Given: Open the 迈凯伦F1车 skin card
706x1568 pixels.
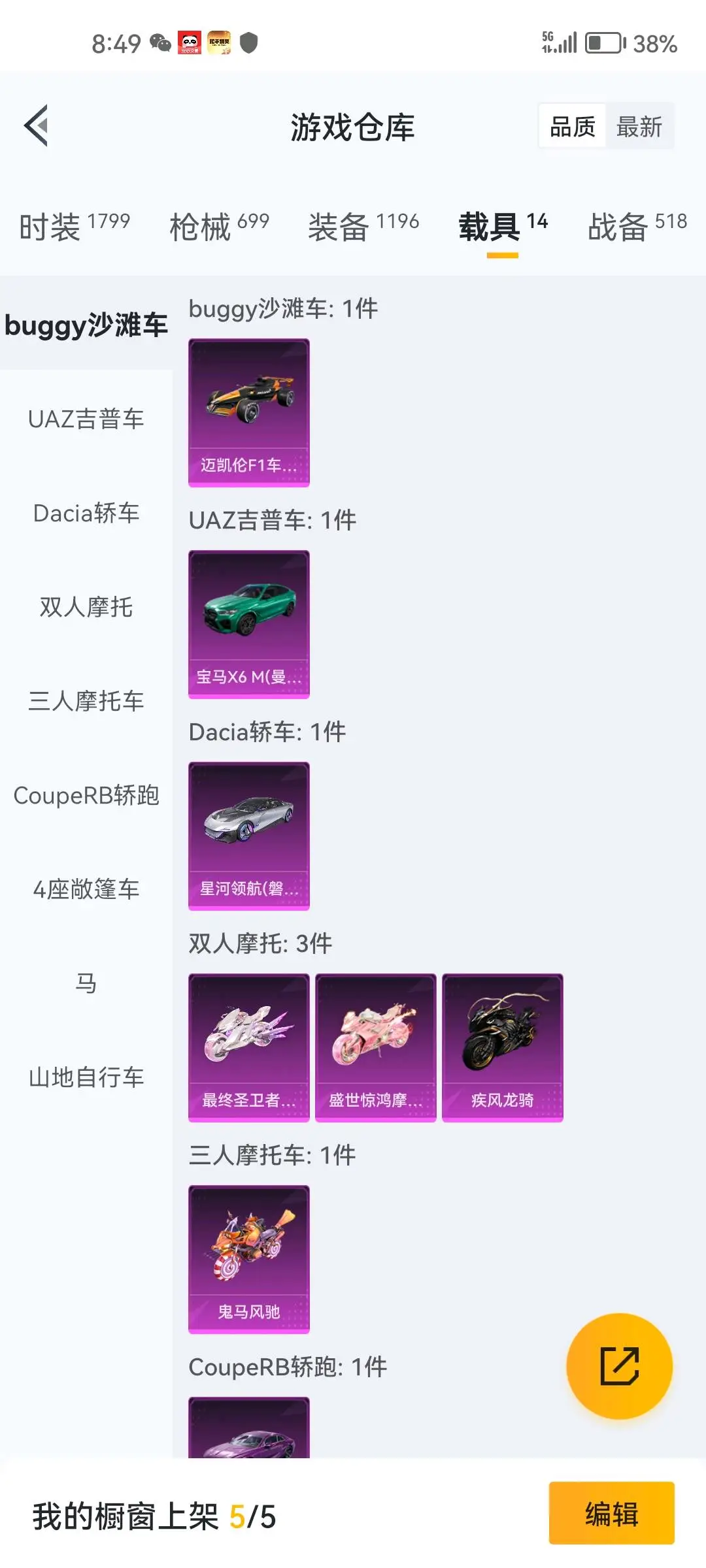Looking at the screenshot, I should click(249, 412).
